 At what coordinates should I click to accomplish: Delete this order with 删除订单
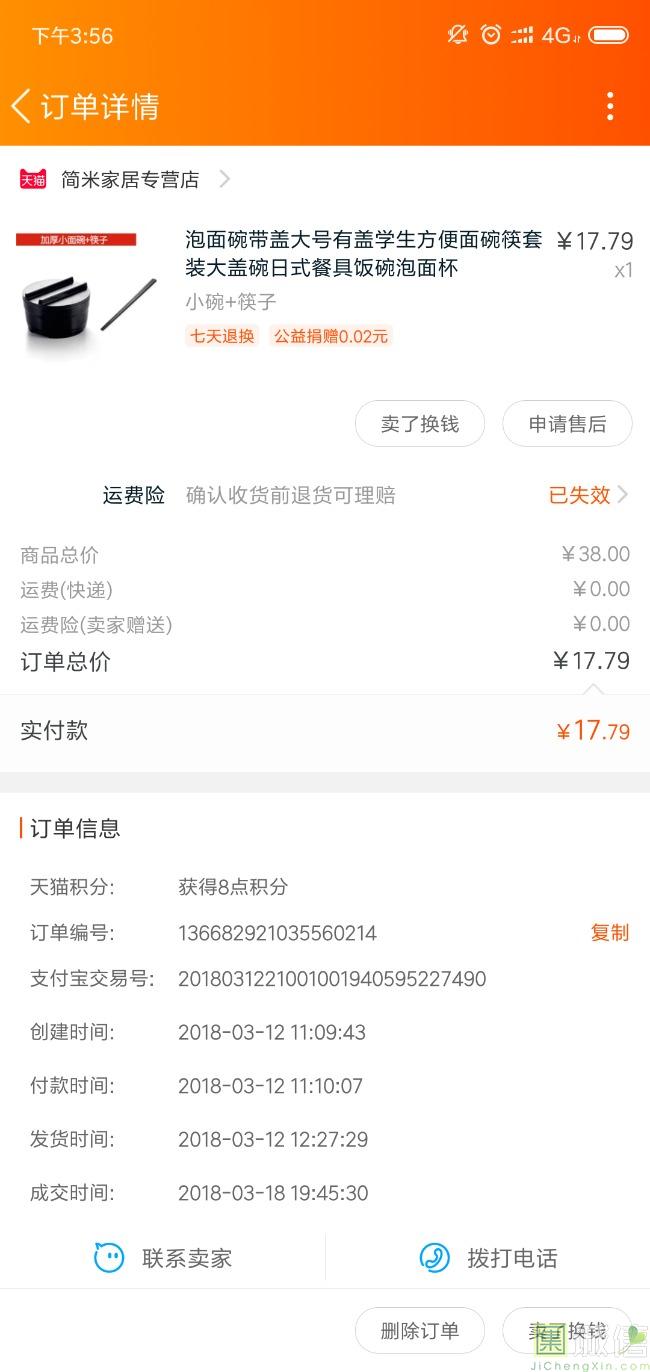[x=420, y=1331]
